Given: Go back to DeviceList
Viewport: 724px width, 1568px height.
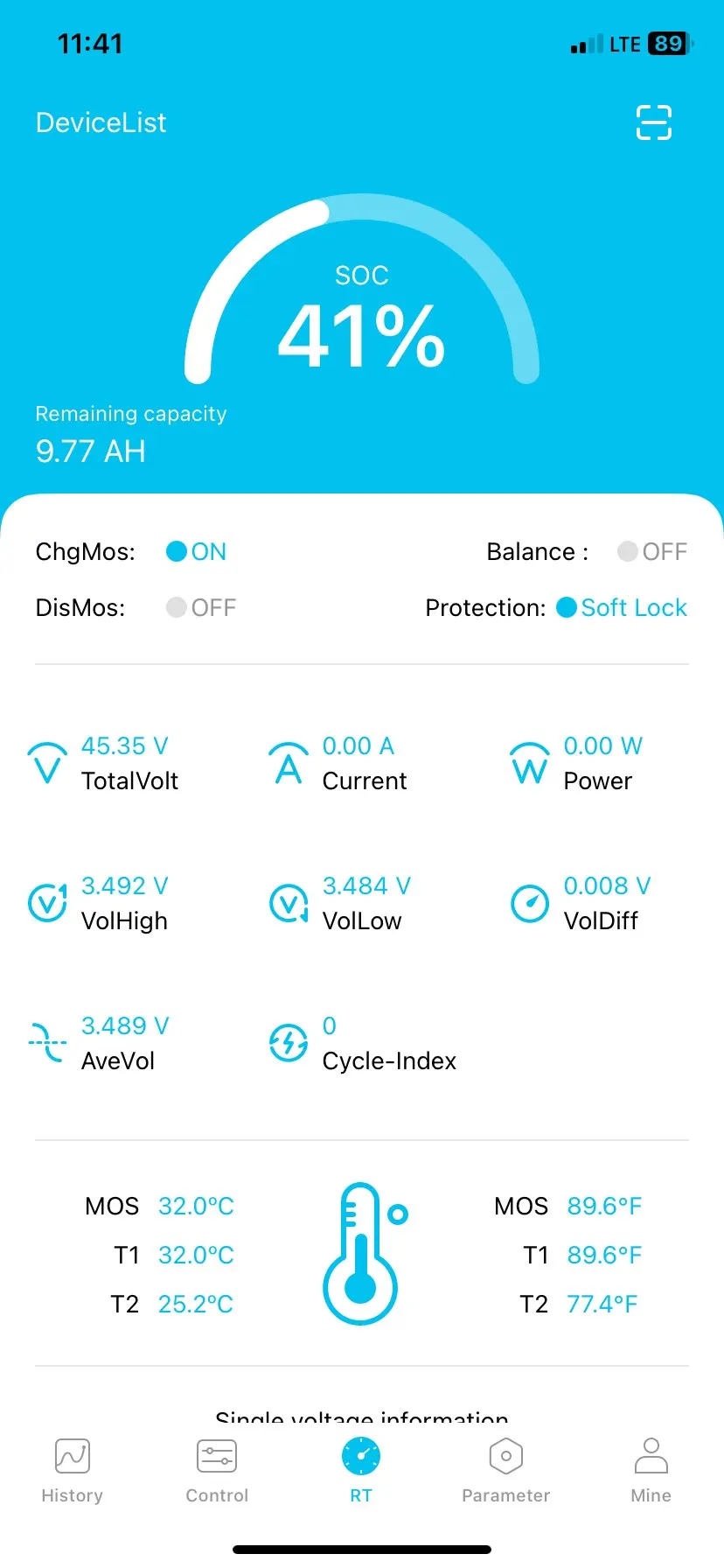Looking at the screenshot, I should pos(101,122).
